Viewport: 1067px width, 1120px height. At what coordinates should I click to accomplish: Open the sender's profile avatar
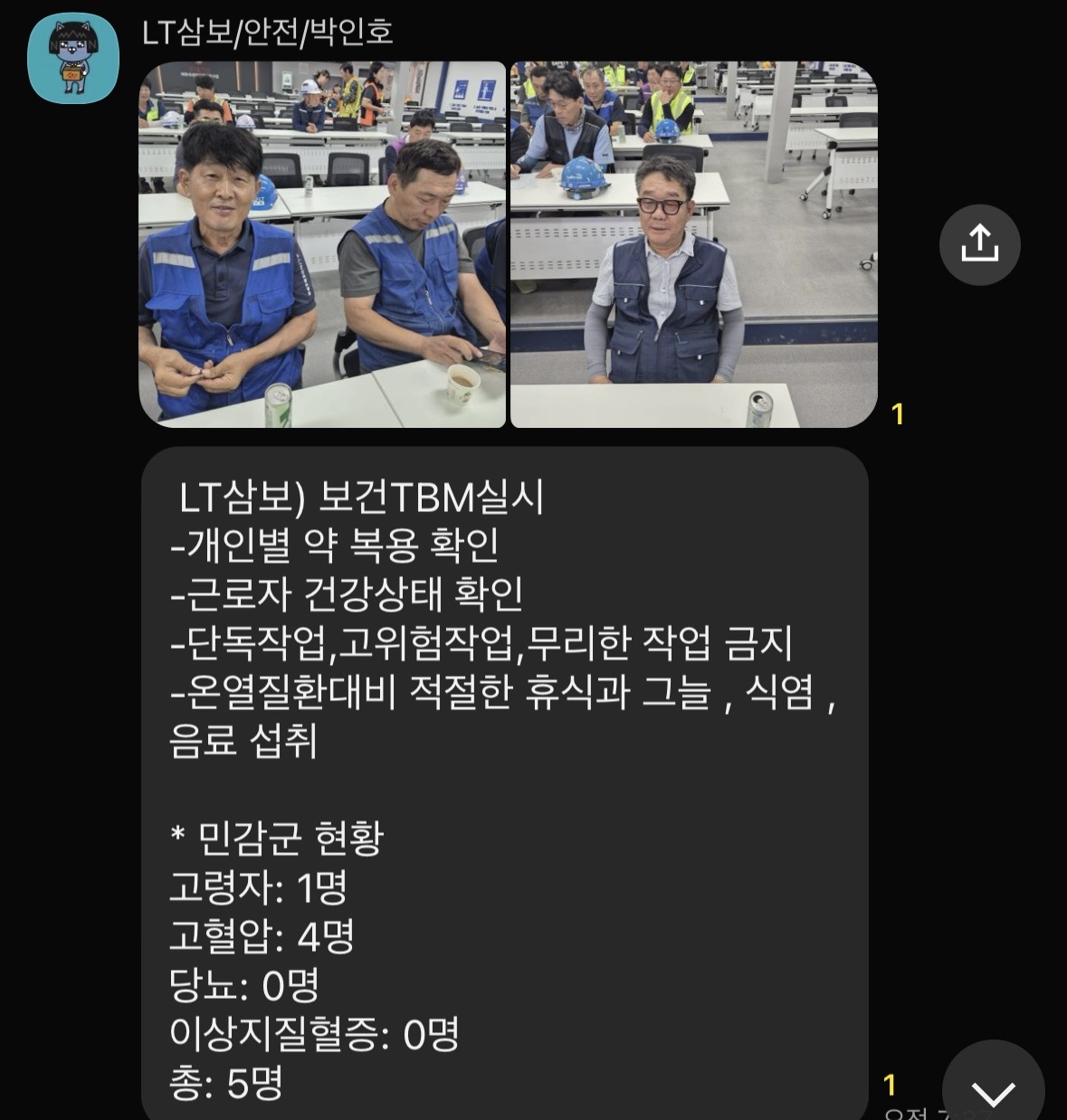tap(73, 59)
